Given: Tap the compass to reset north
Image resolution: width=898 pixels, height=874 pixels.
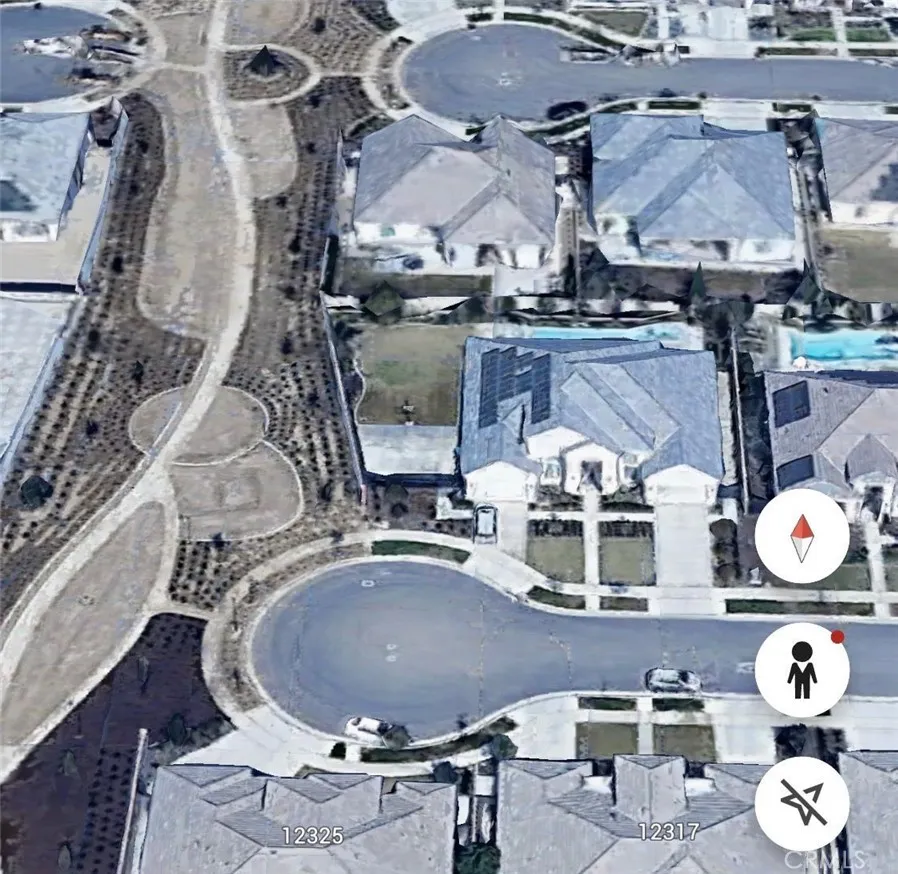Looking at the screenshot, I should (802, 537).
